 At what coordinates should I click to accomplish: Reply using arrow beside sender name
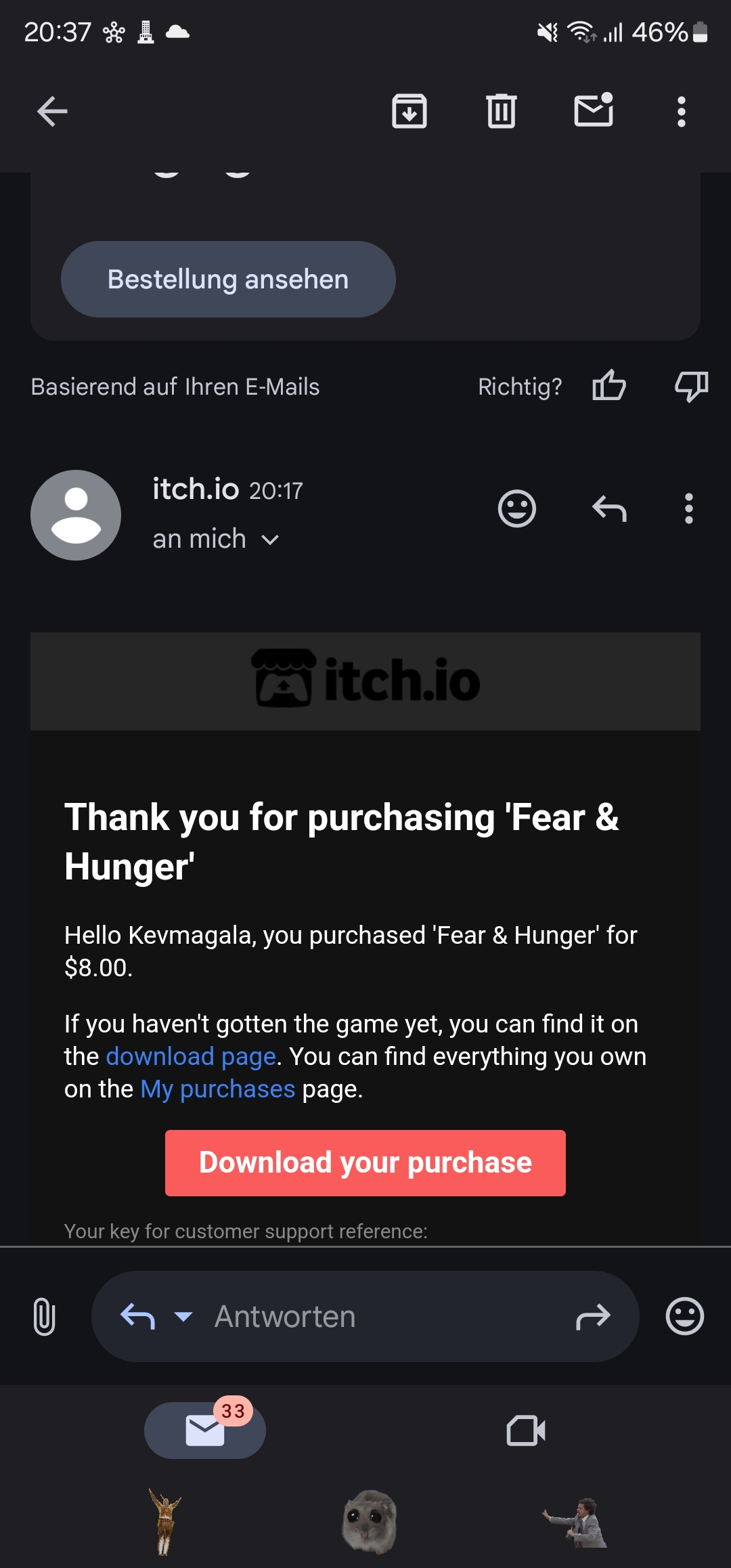click(x=609, y=508)
